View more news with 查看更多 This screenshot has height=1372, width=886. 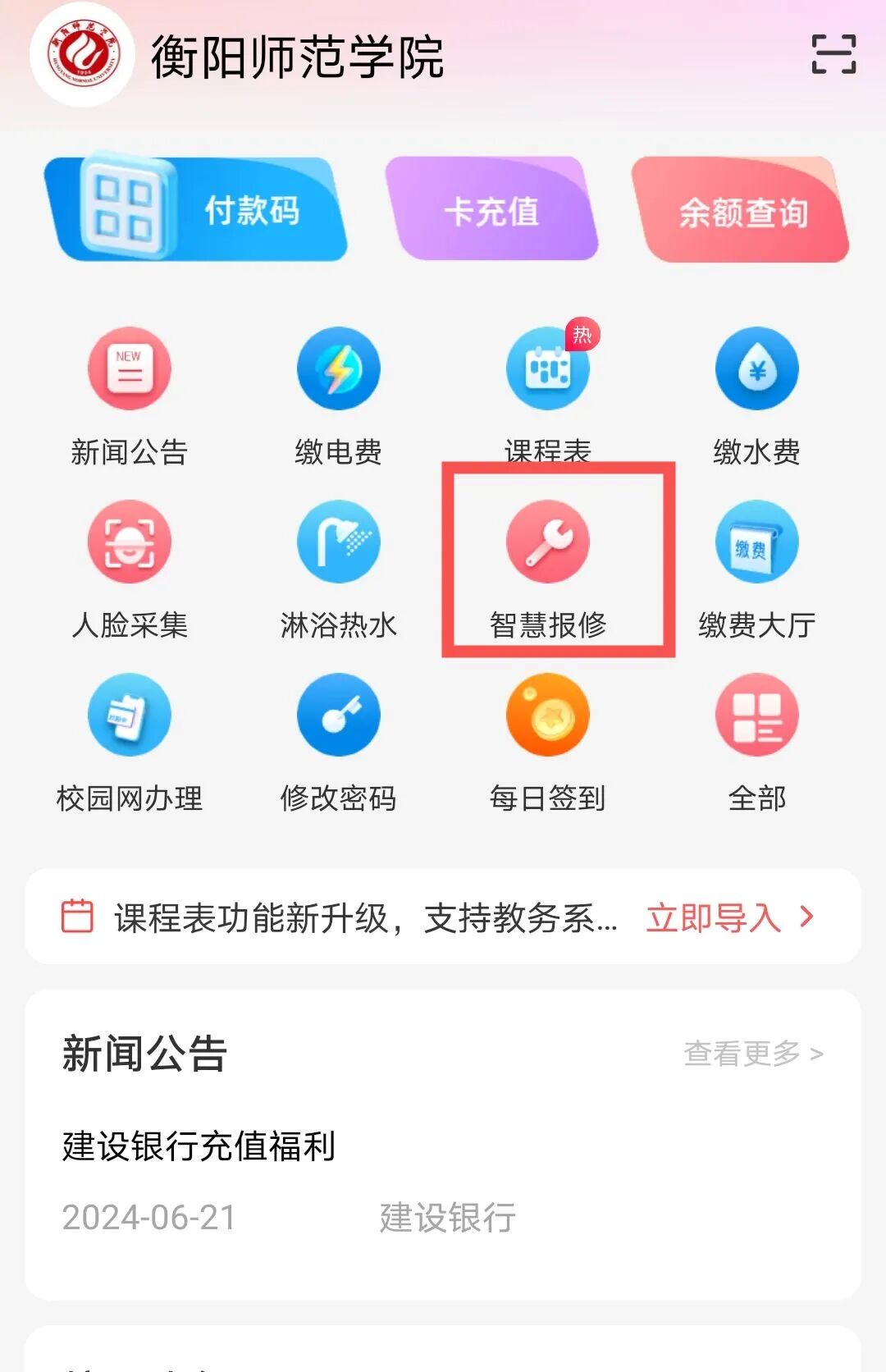pos(753,1053)
